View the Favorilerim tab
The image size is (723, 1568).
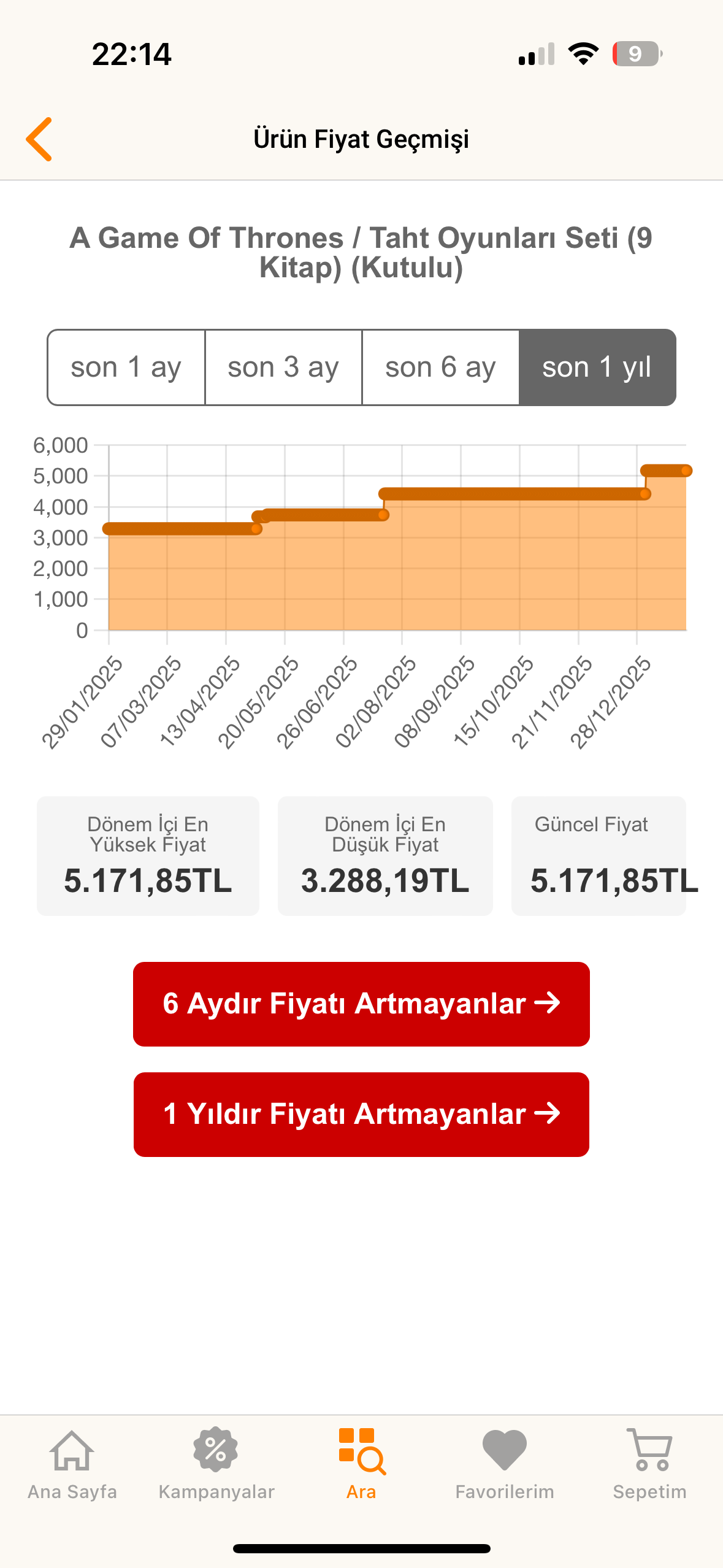point(504,1464)
